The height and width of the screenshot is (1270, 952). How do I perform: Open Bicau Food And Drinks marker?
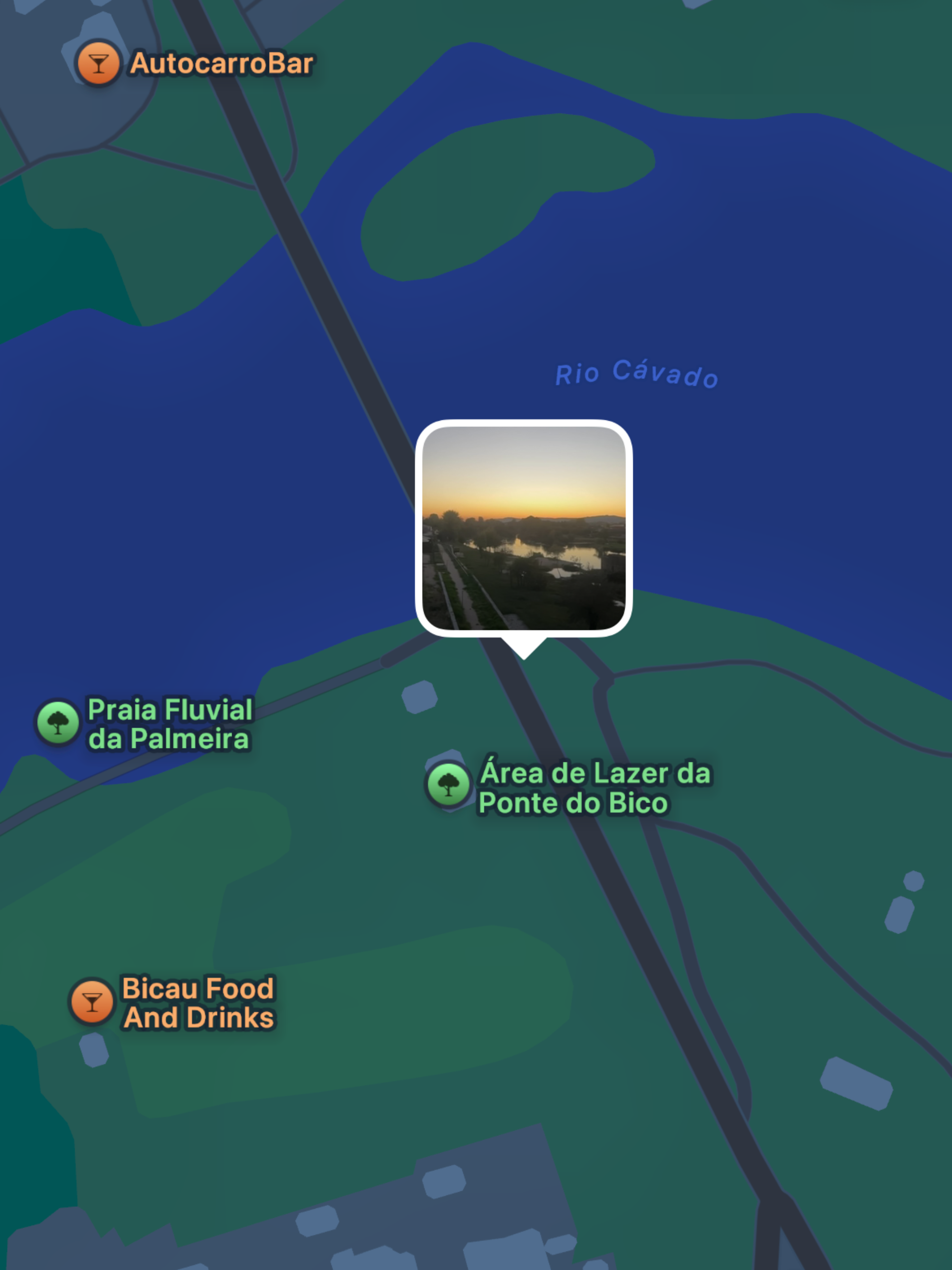(92, 1002)
